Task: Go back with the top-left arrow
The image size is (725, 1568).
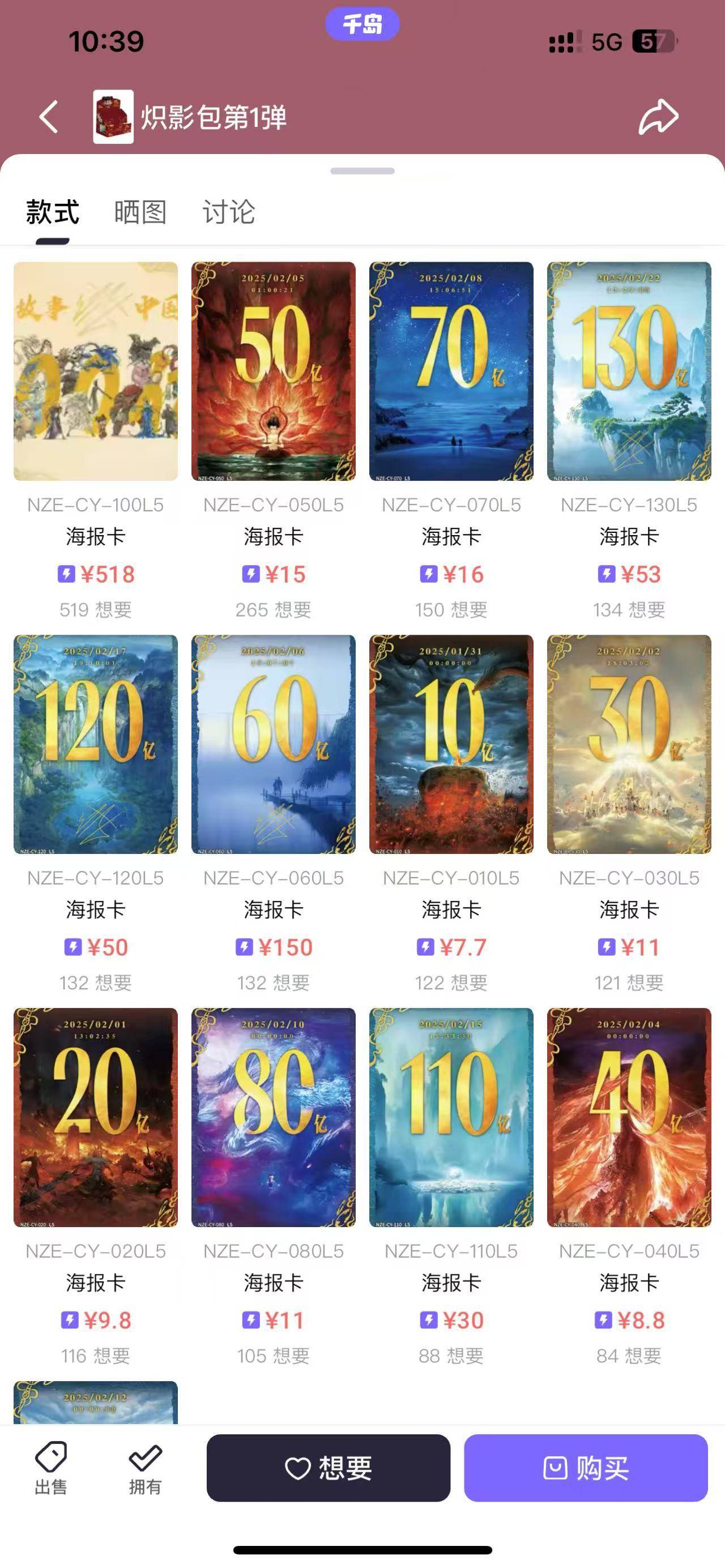Action: tap(49, 116)
